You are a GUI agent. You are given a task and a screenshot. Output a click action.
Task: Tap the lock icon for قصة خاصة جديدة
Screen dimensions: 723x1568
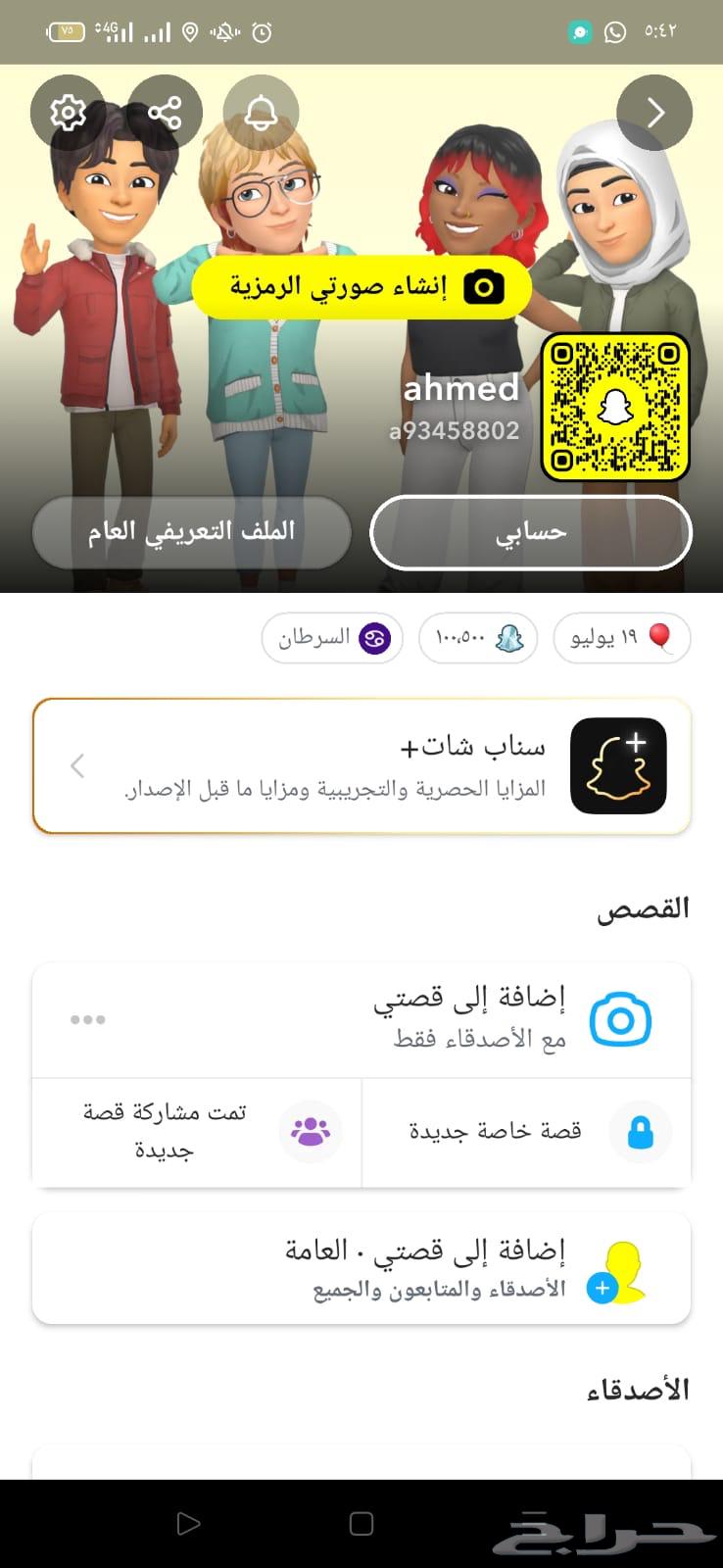coord(641,1132)
